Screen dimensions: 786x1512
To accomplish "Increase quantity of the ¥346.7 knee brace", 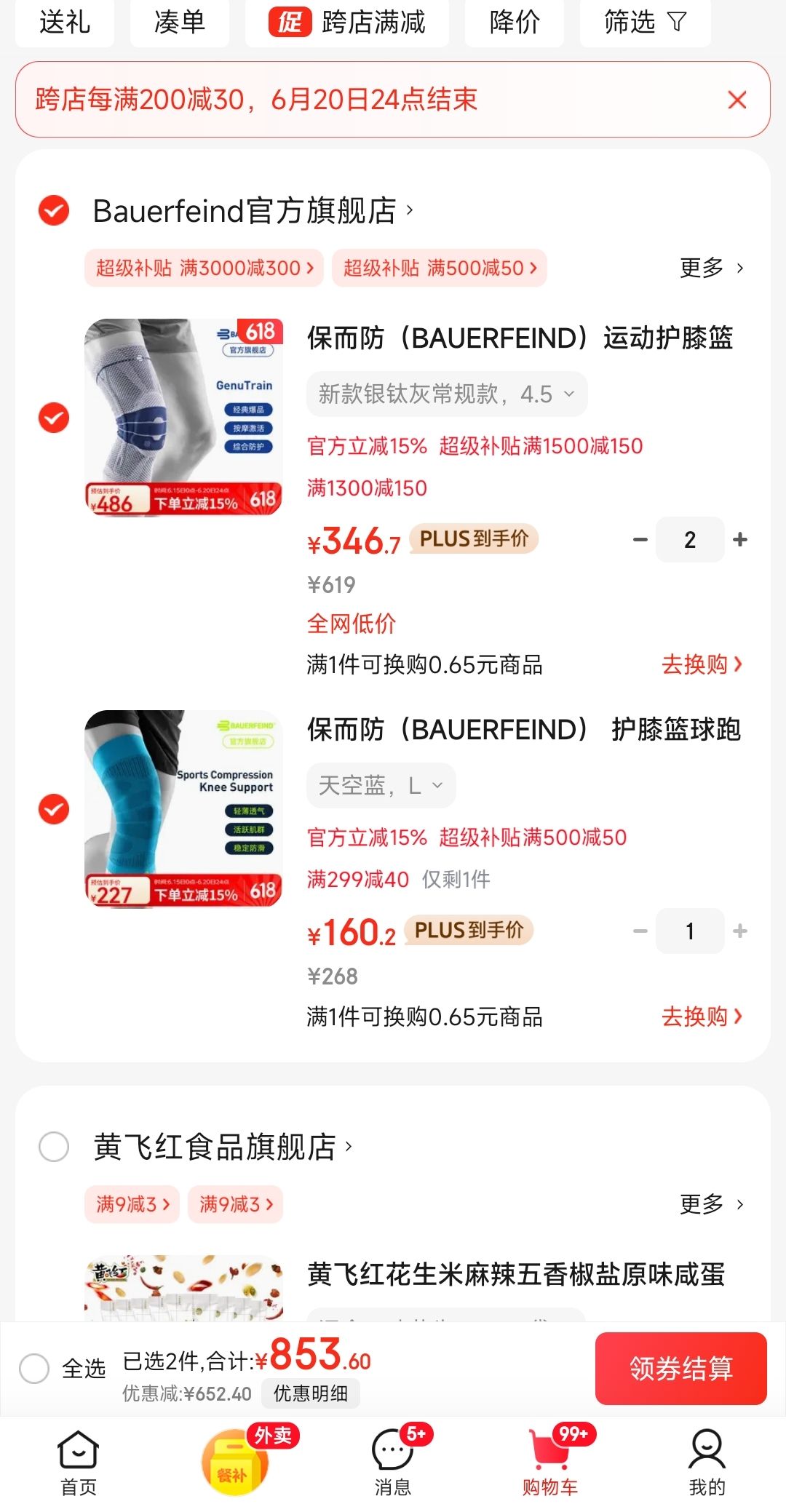I will [x=740, y=540].
